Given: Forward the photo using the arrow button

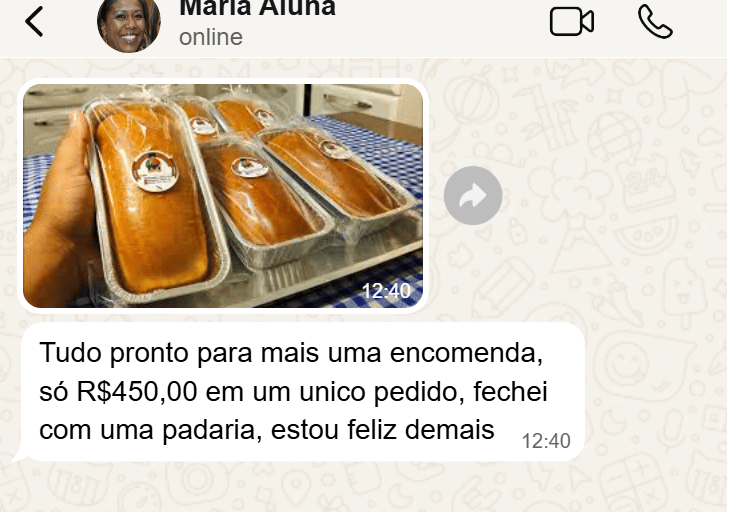Looking at the screenshot, I should (472, 196).
